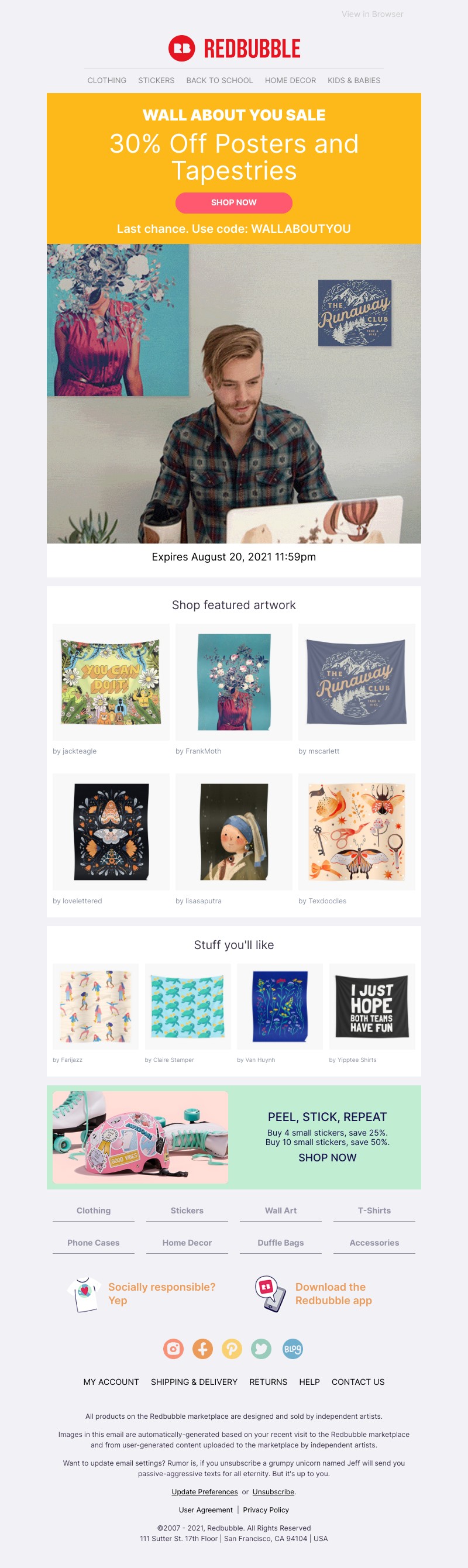
Task: Open Redbubble's Instagram page
Action: (x=173, y=1348)
